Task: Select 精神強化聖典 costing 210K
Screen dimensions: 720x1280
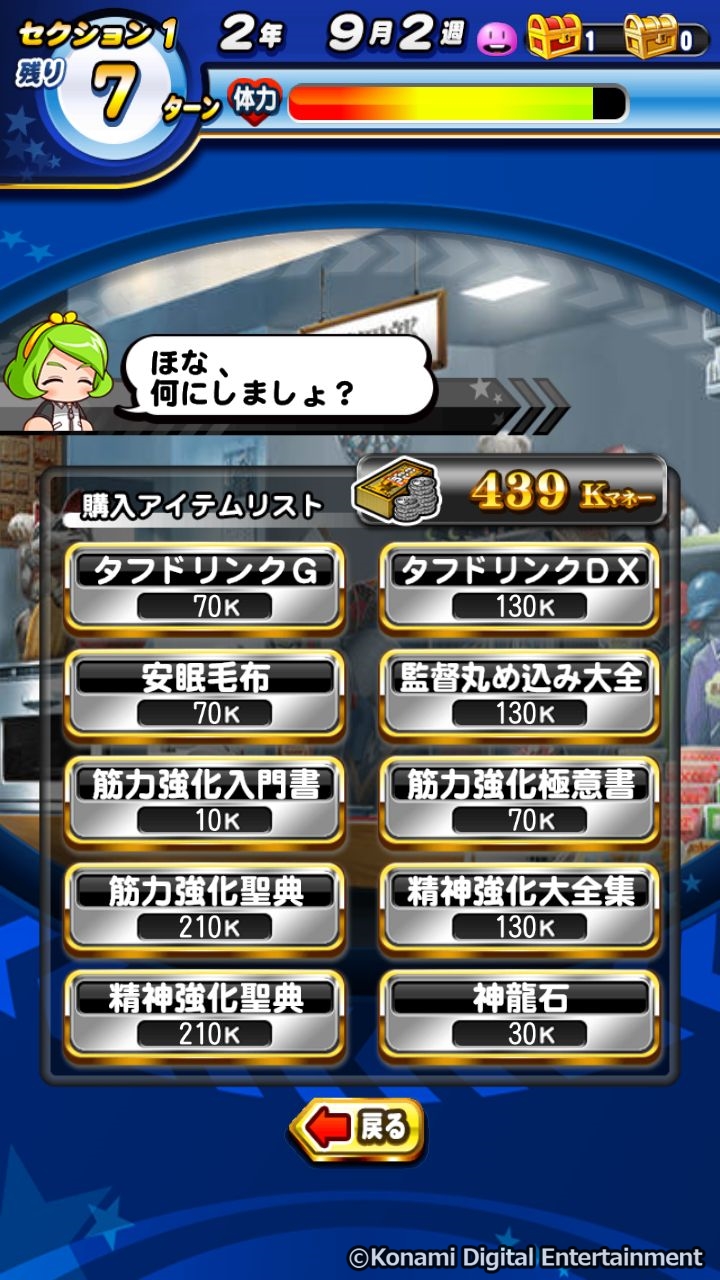Action: click(205, 1015)
